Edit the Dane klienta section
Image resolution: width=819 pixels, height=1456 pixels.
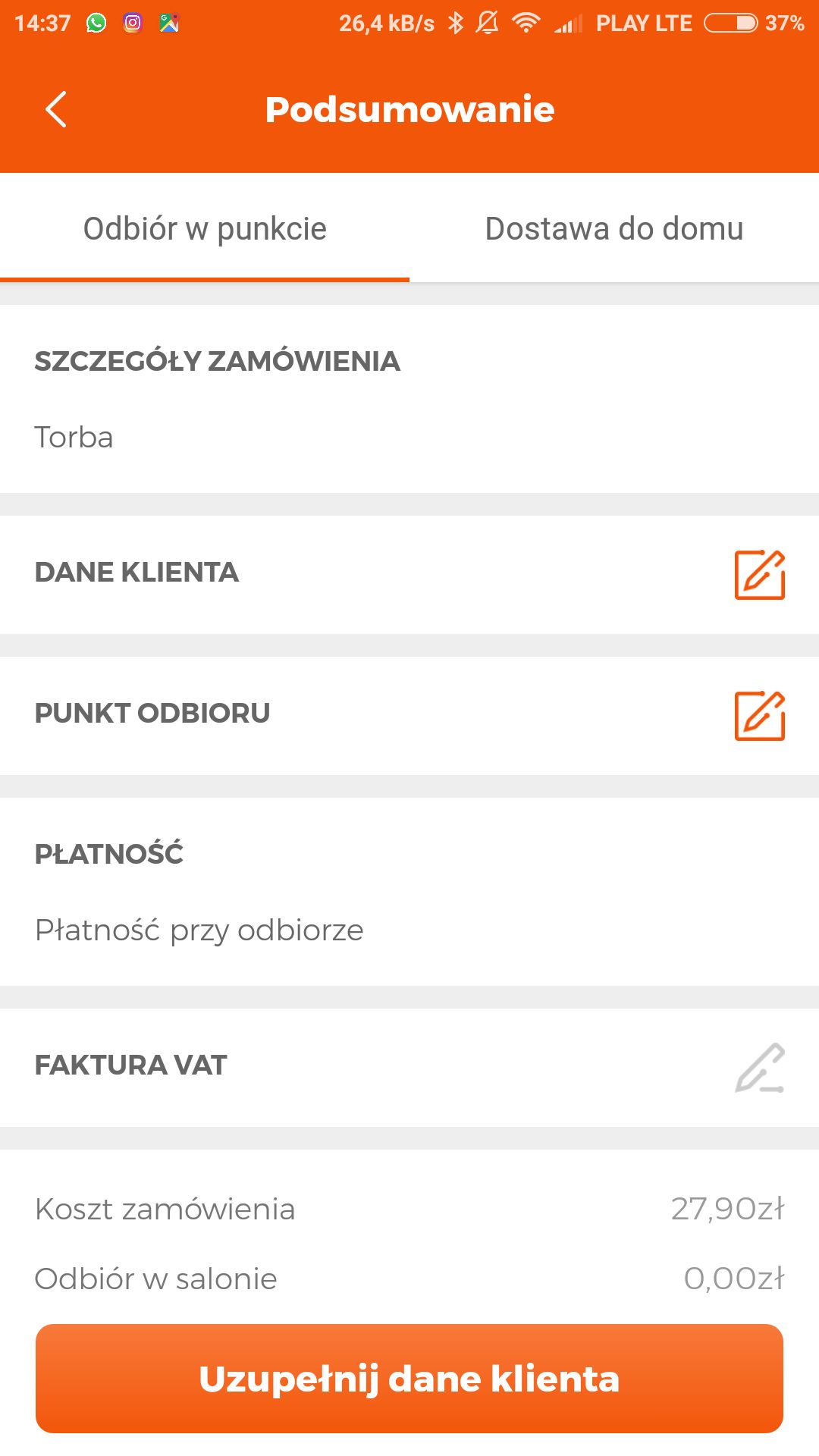coord(760,575)
